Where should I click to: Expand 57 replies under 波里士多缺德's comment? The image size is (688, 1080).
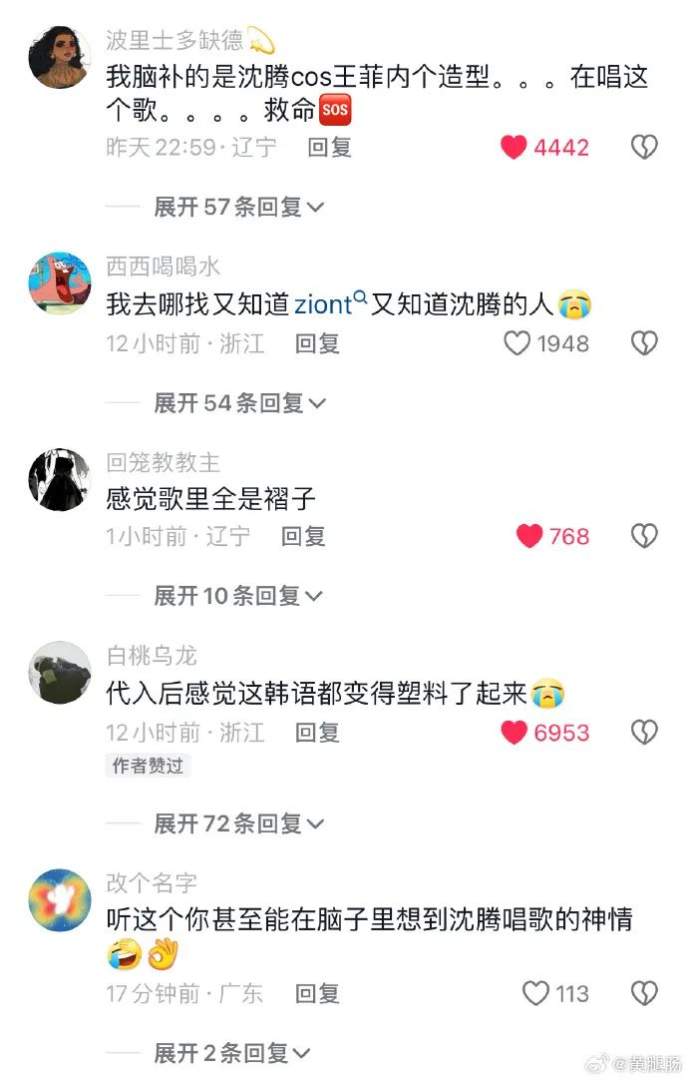click(238, 207)
